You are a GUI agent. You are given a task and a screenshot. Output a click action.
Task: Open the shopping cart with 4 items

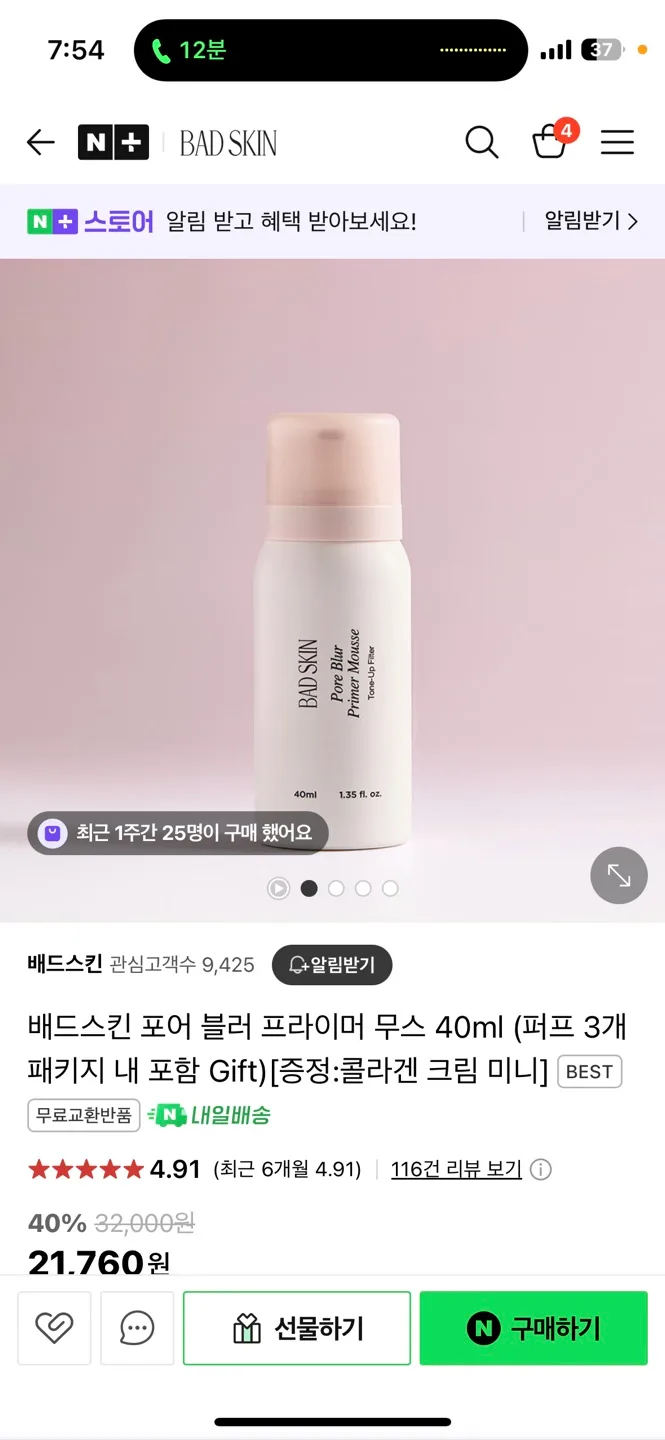tap(550, 141)
